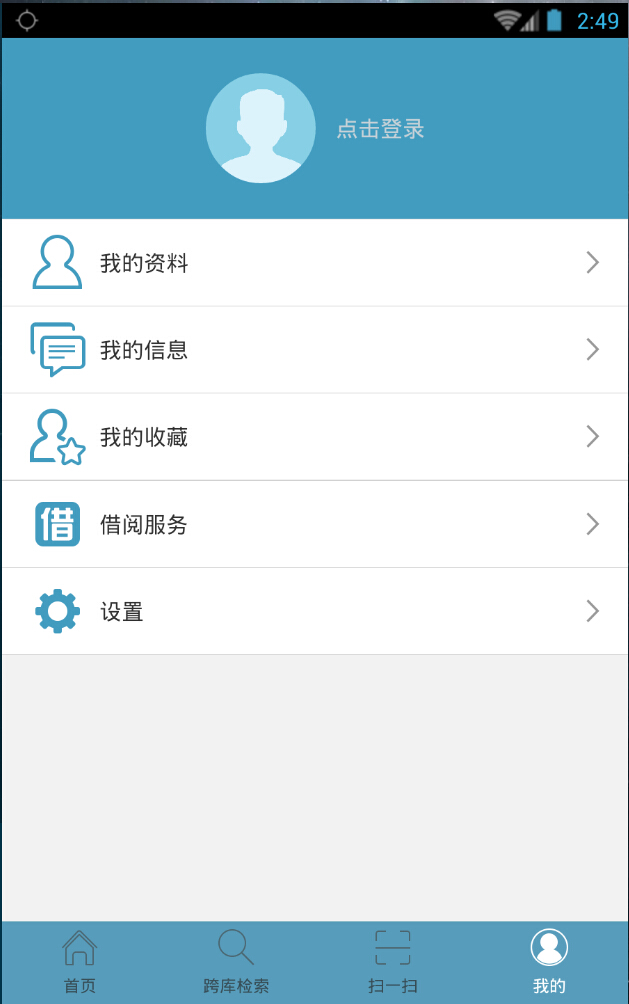Open 我的资料 row

point(314,263)
